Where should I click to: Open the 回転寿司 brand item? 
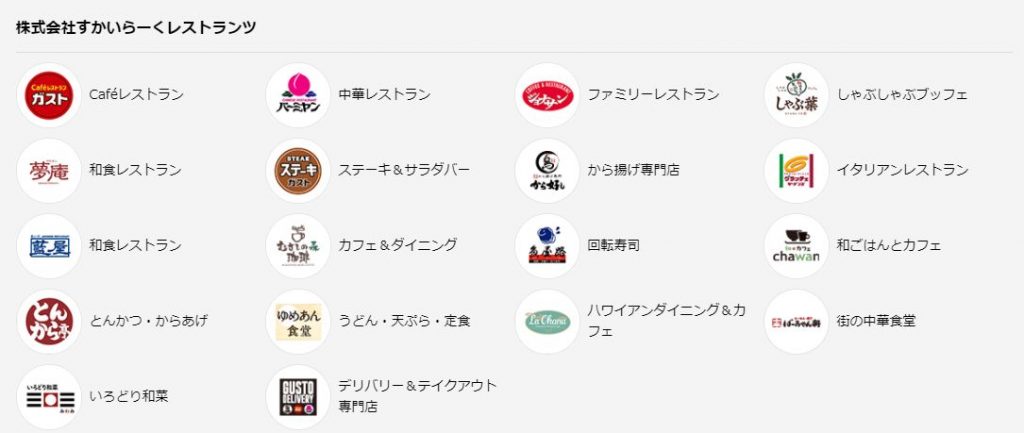tap(547, 245)
